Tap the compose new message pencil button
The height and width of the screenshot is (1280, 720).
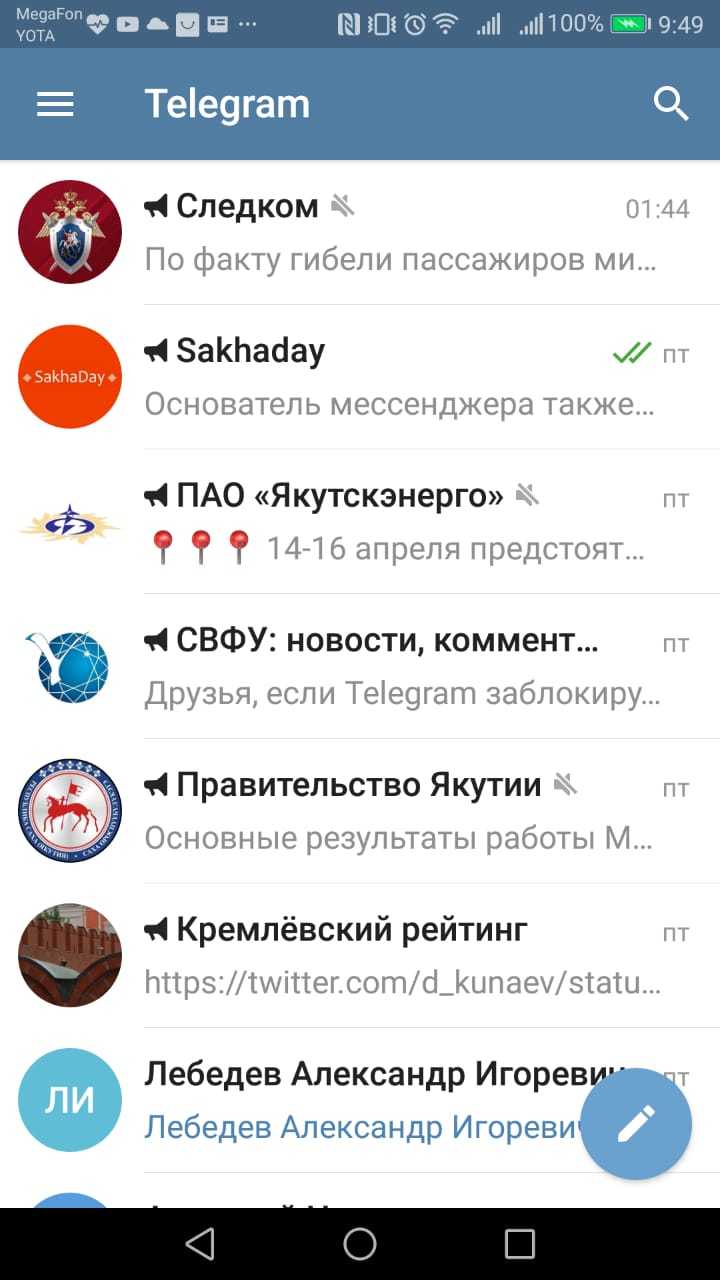click(x=635, y=1124)
